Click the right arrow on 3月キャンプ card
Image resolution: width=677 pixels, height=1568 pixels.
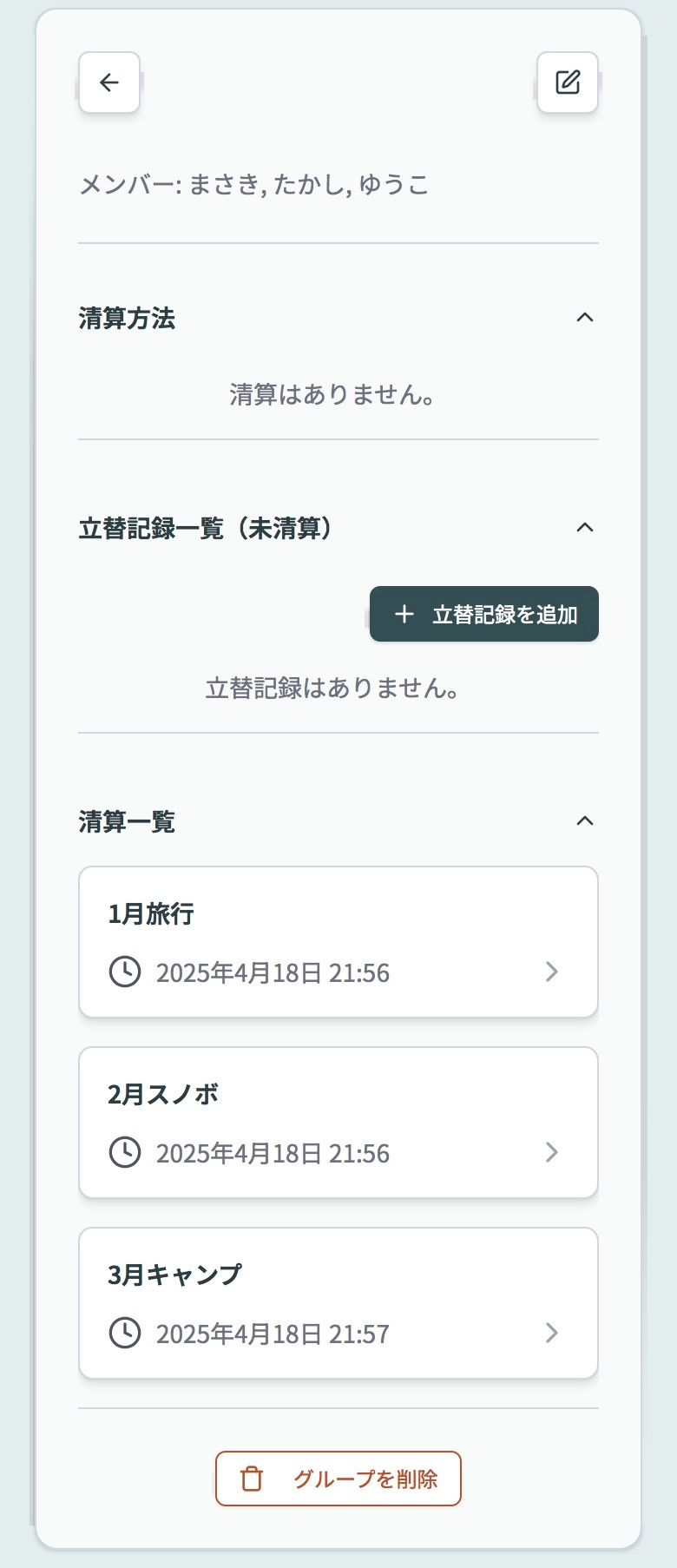click(551, 1334)
